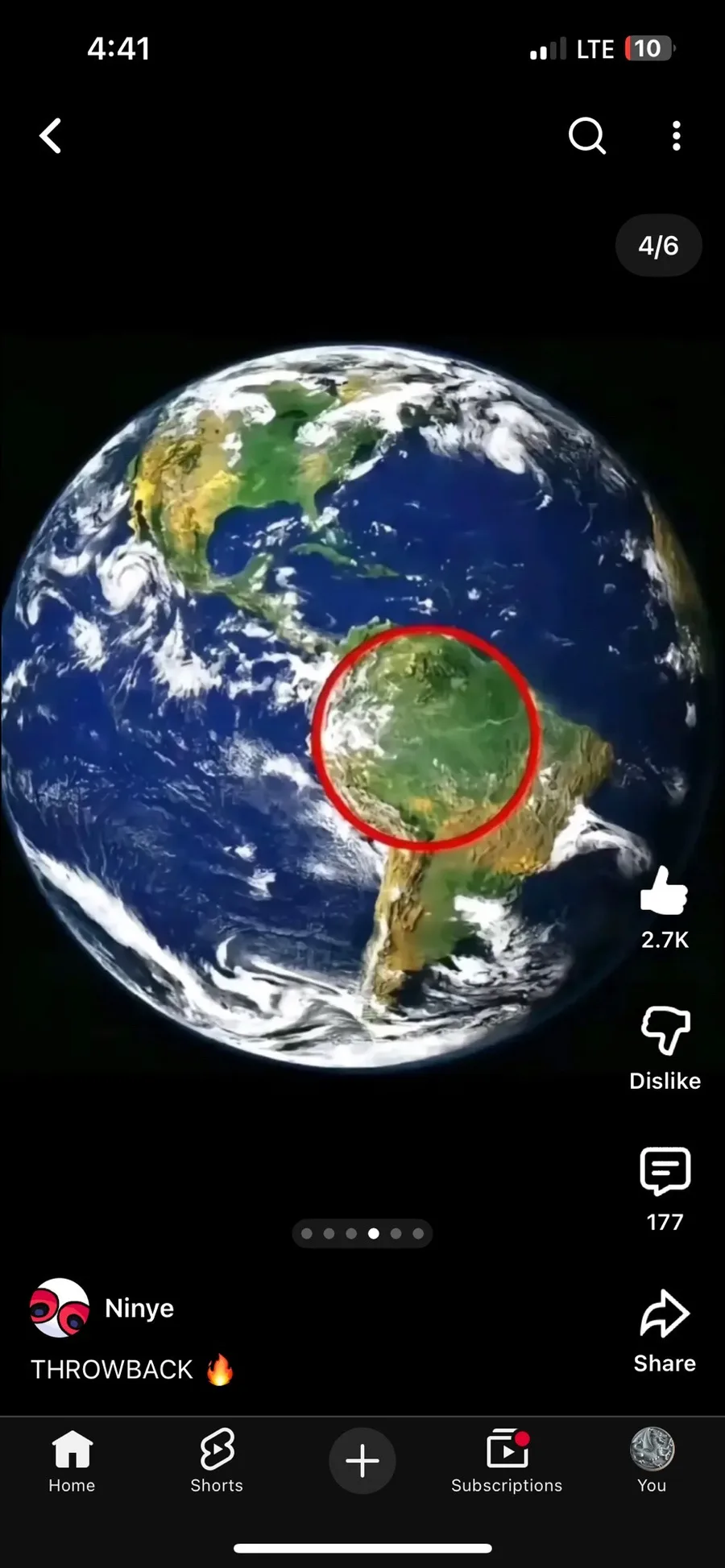This screenshot has width=725, height=1568.
Task: Switch to the Shorts tab
Action: pos(217,1461)
